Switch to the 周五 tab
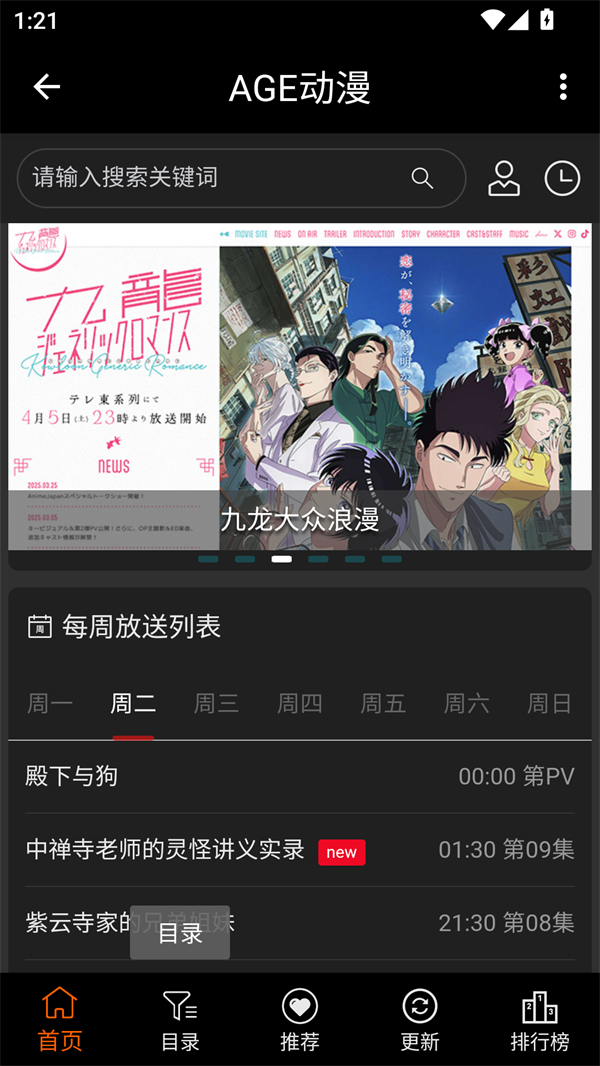600x1066 pixels. click(383, 704)
